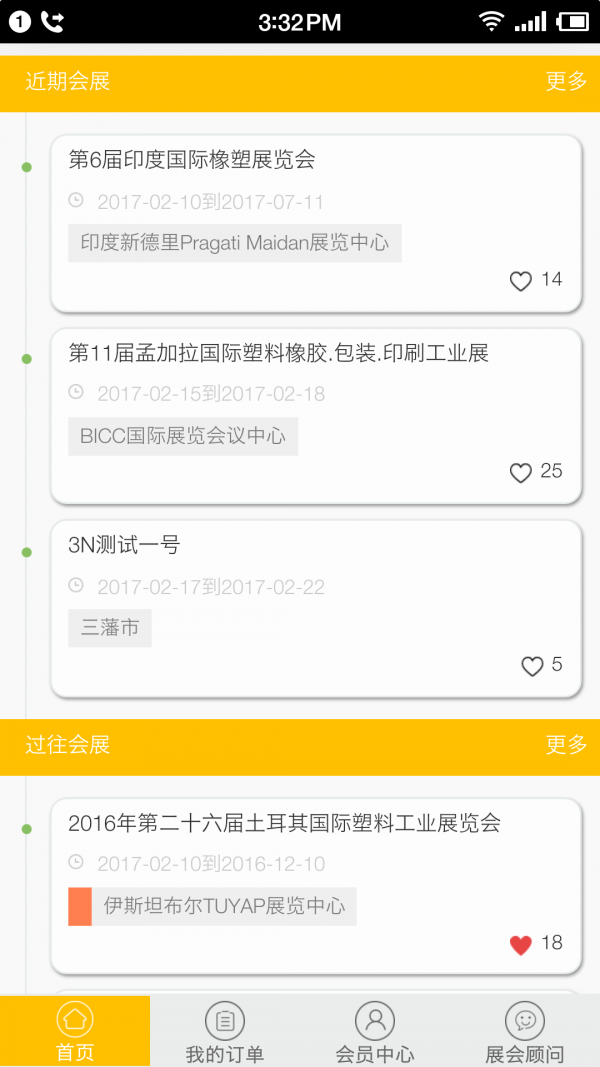Go to the 会员中心 tab
Viewport: 600px width, 1067px height.
(375, 1032)
